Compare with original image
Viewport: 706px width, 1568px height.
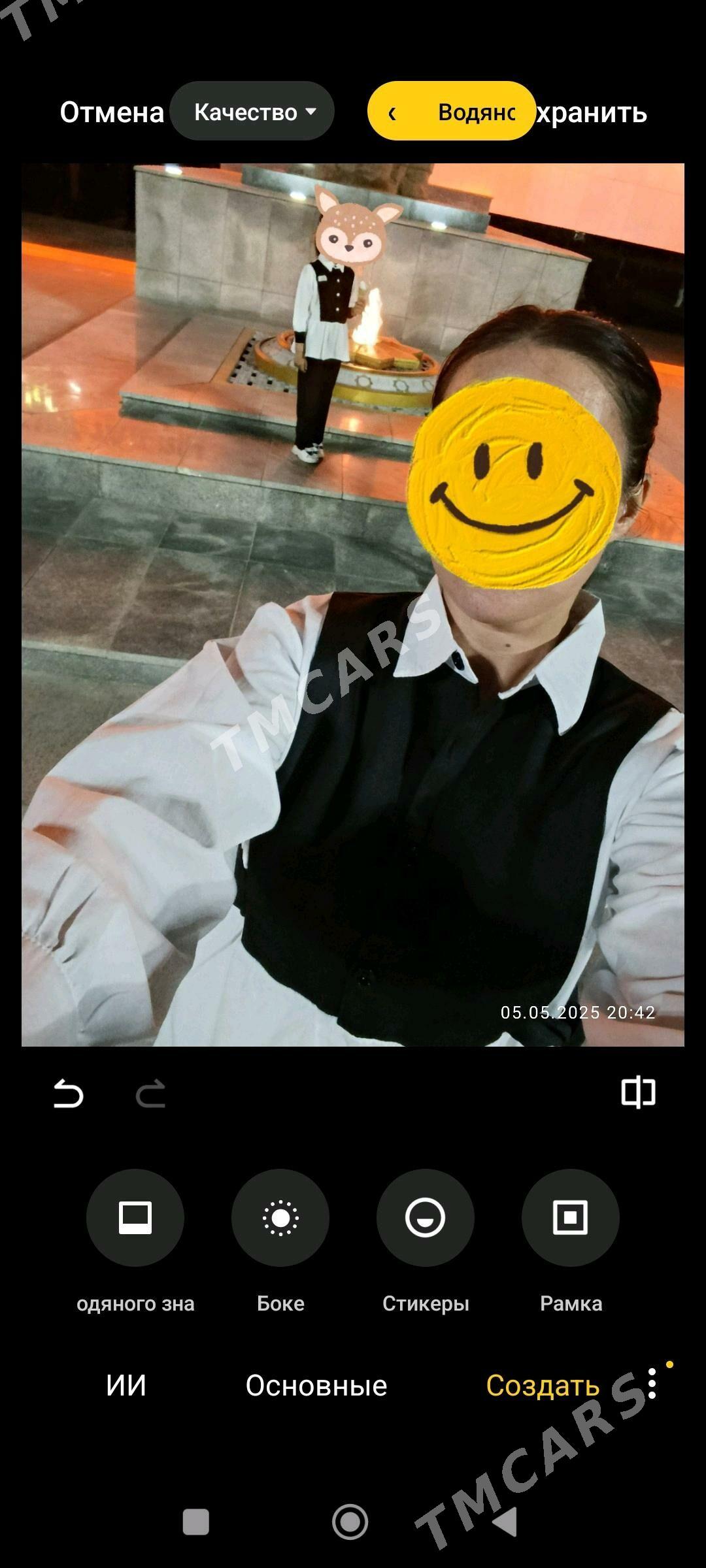pyautogui.click(x=637, y=1092)
